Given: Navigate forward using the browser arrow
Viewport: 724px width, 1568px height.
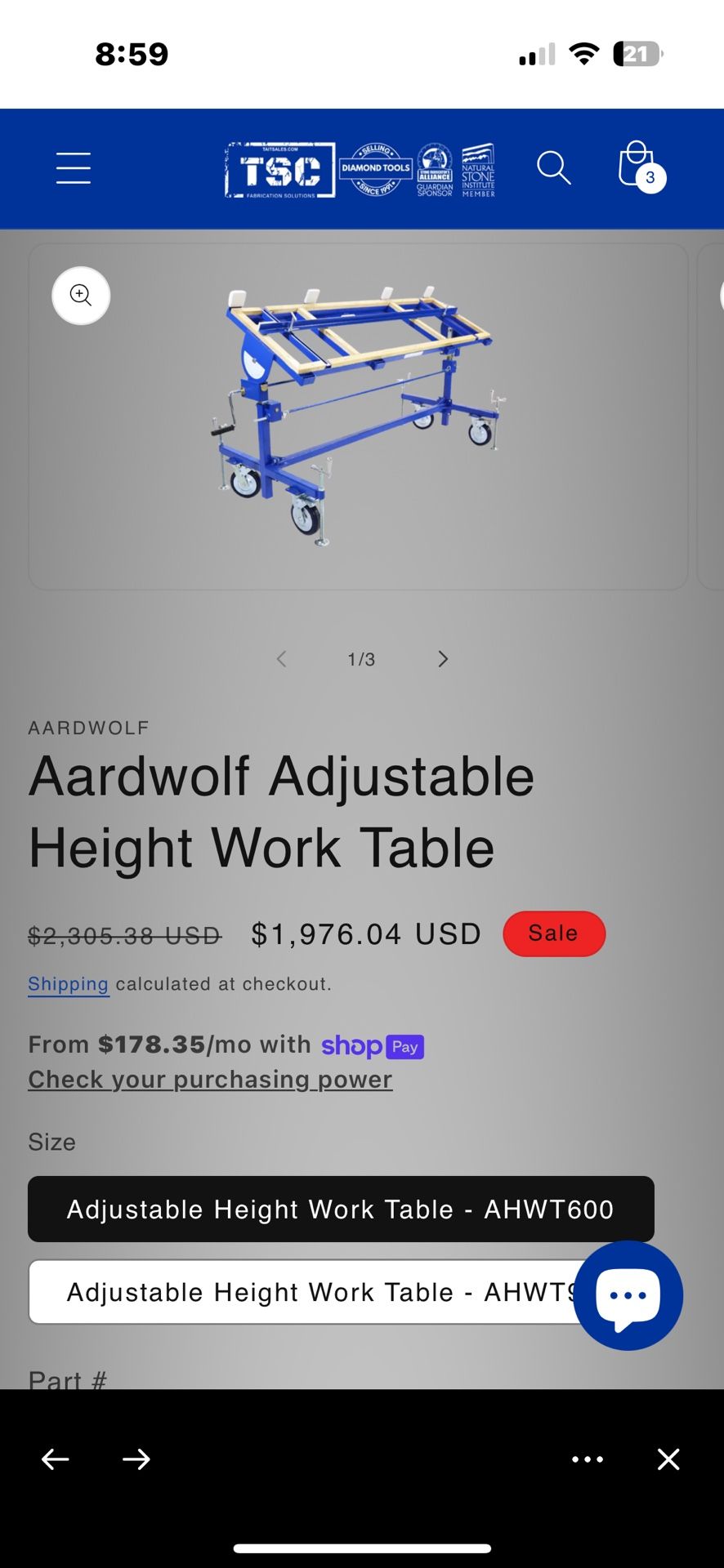Looking at the screenshot, I should (136, 1459).
